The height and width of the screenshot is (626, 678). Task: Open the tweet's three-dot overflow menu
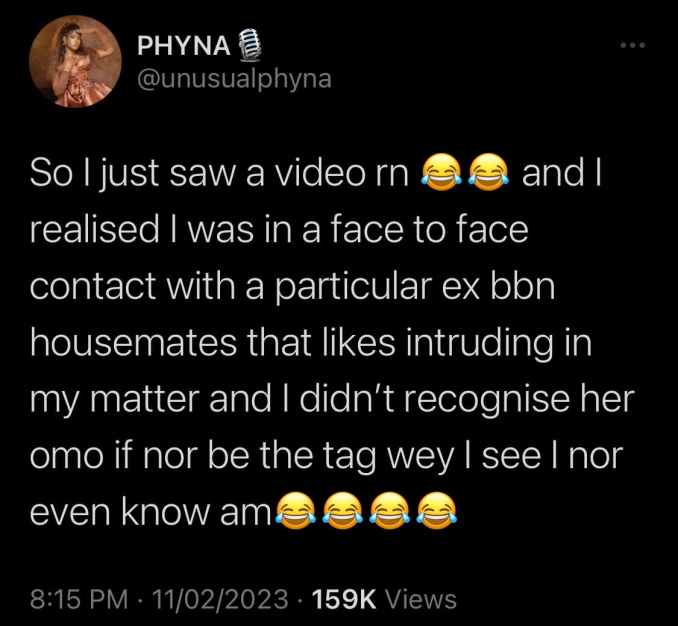coord(632,45)
